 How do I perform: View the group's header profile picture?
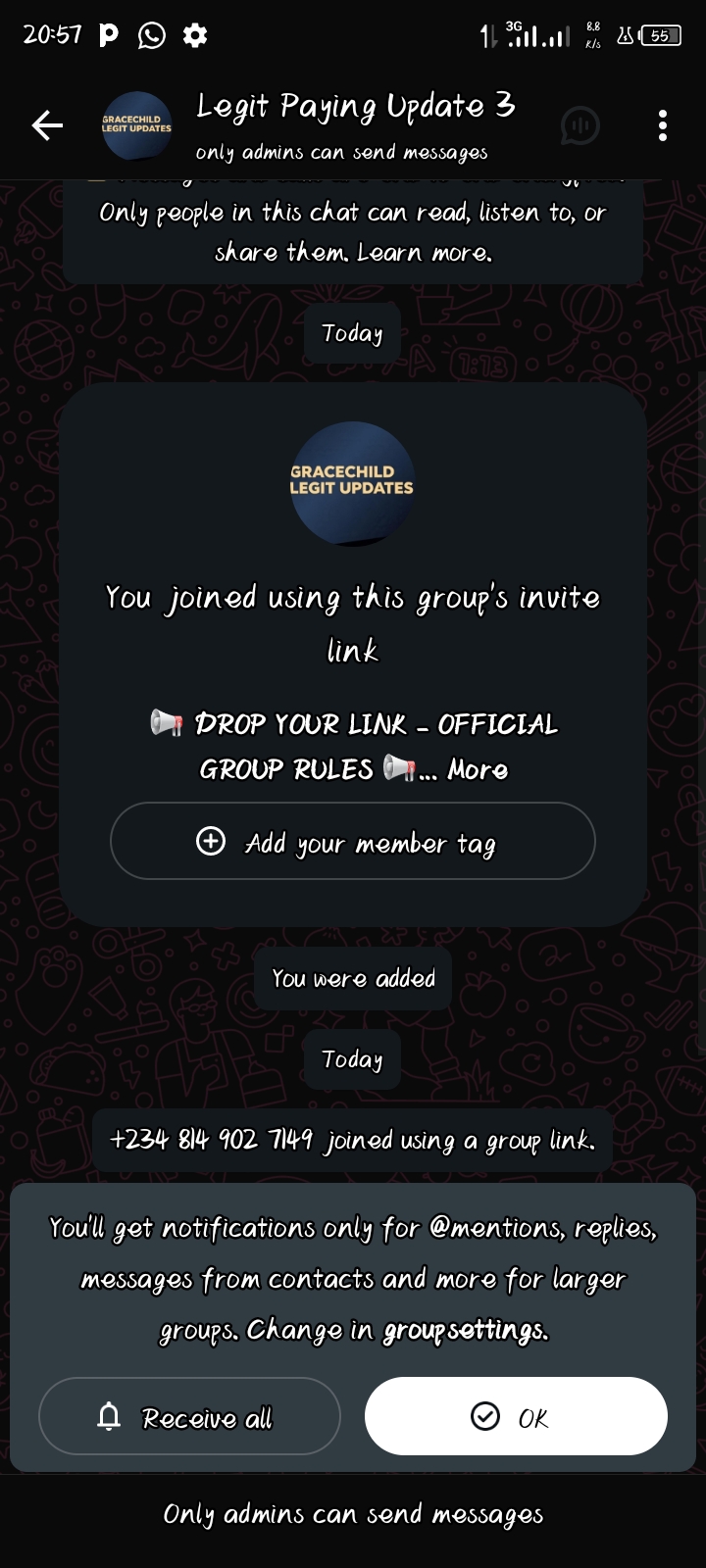pyautogui.click(x=136, y=125)
